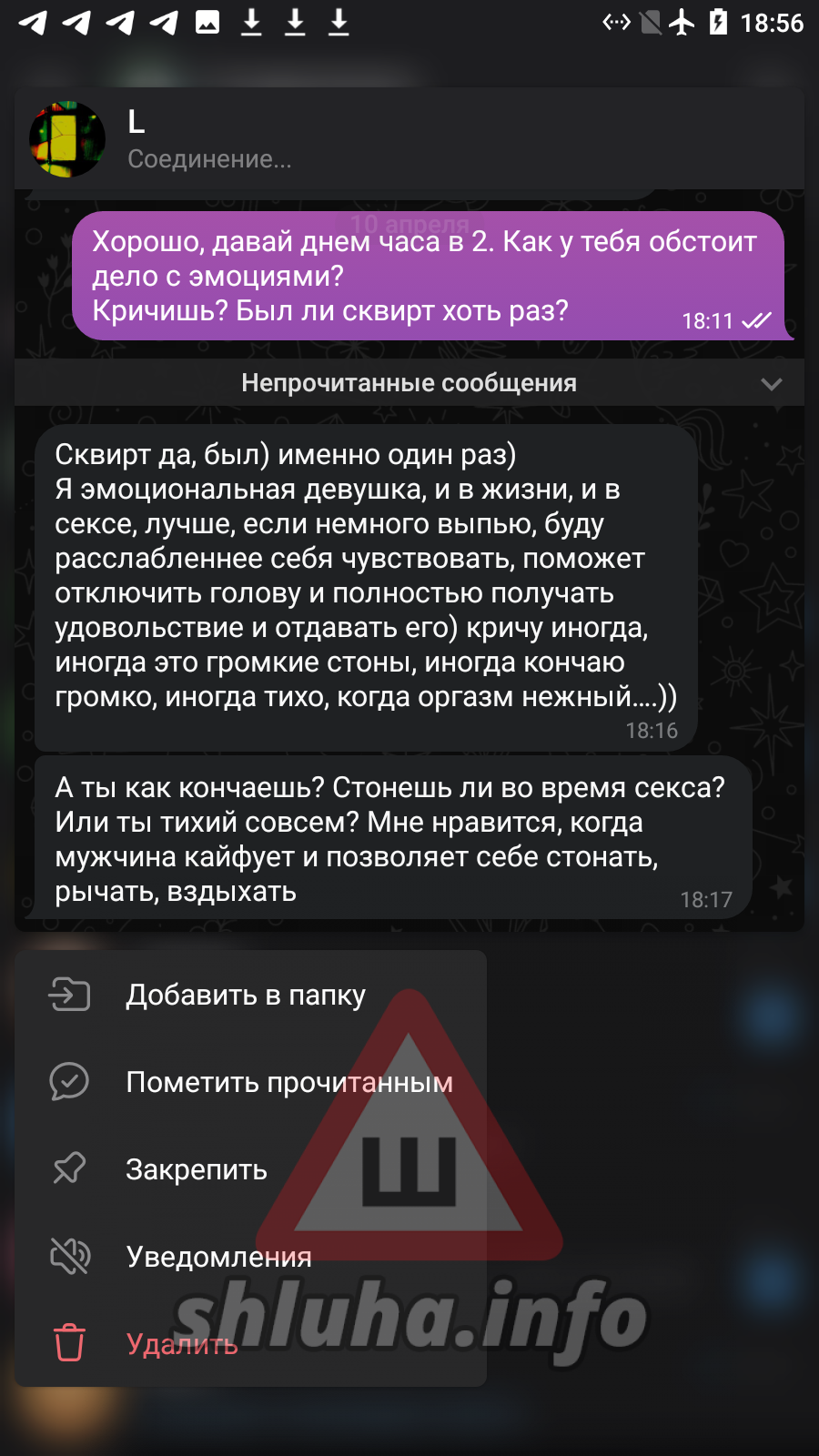Image resolution: width=819 pixels, height=1456 pixels.
Task: Choose Пометить прочитанным
Action: pyautogui.click(x=288, y=1082)
